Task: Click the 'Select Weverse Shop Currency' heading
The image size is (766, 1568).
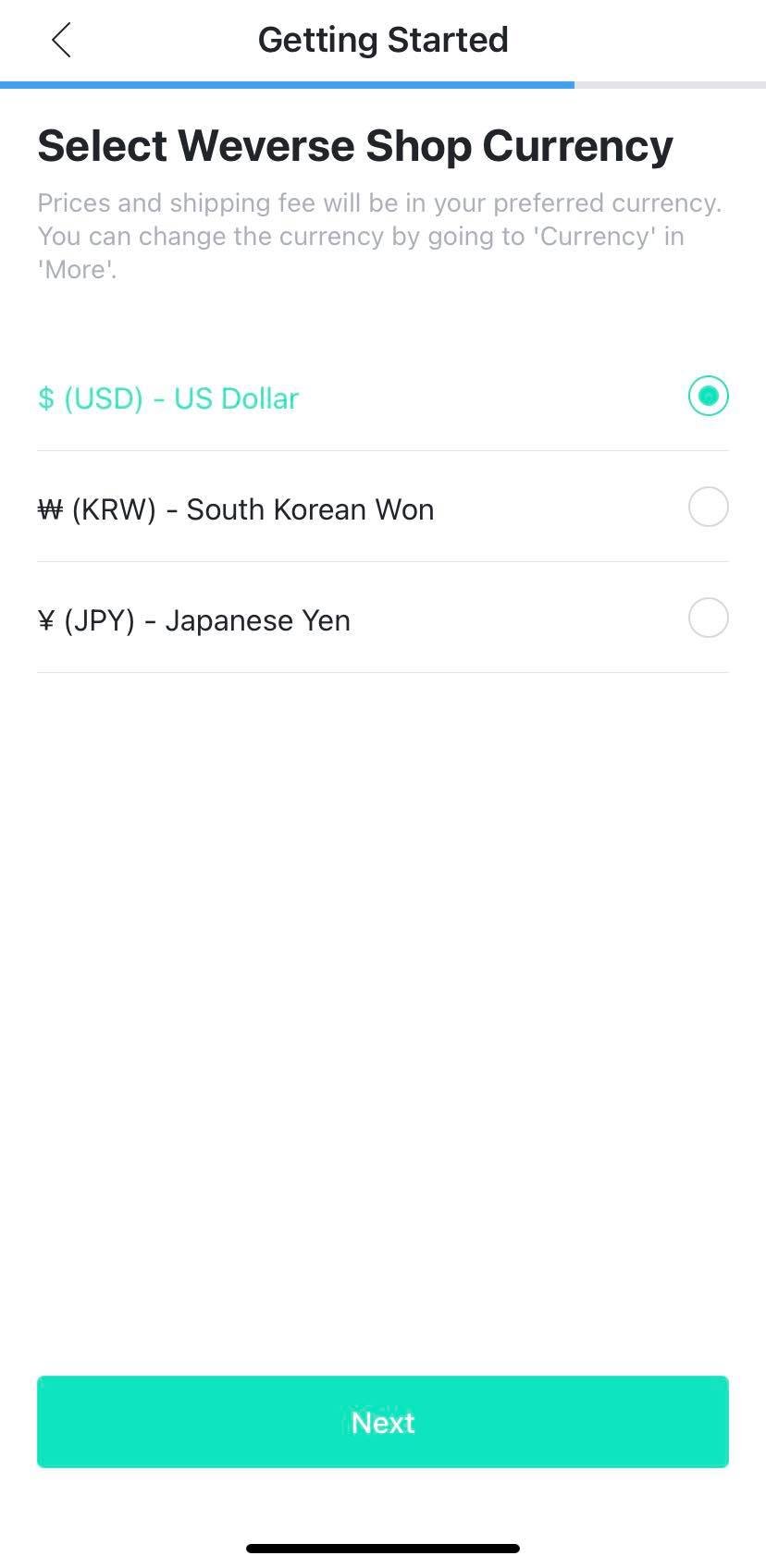Action: (x=354, y=145)
